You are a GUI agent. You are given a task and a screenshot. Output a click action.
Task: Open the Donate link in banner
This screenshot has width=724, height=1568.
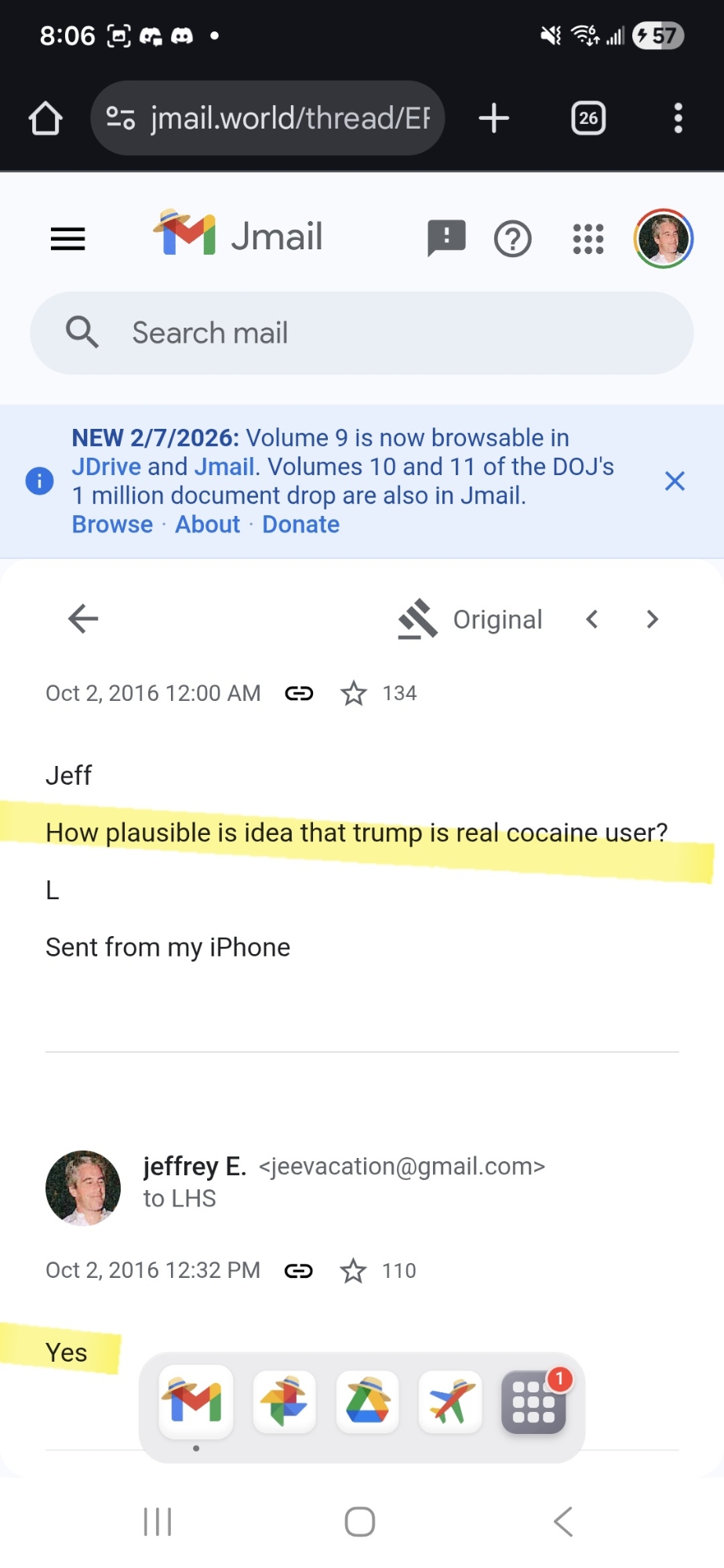[x=300, y=524]
